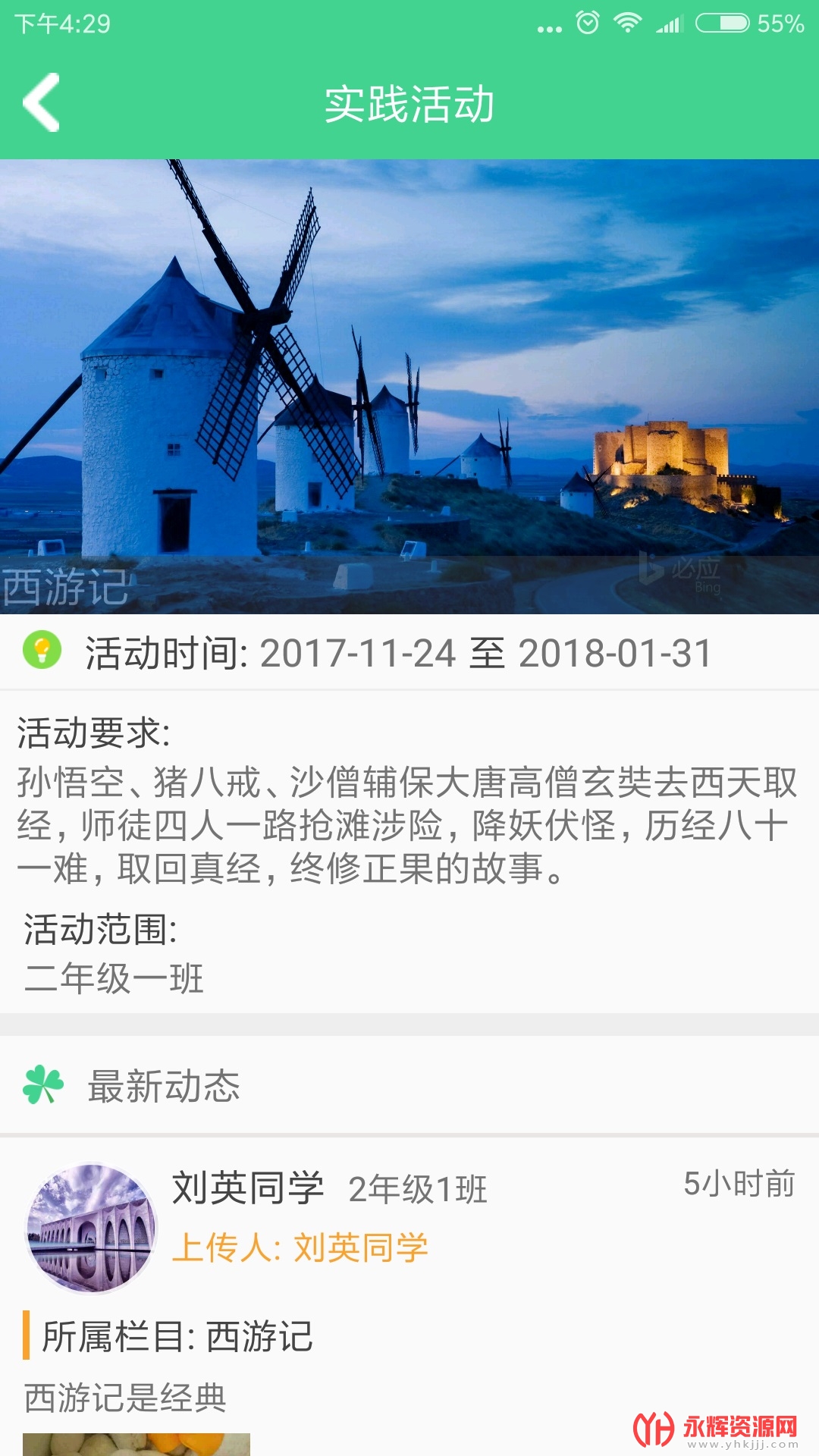View the photo attached to 刘英同学's post

[136, 1444]
